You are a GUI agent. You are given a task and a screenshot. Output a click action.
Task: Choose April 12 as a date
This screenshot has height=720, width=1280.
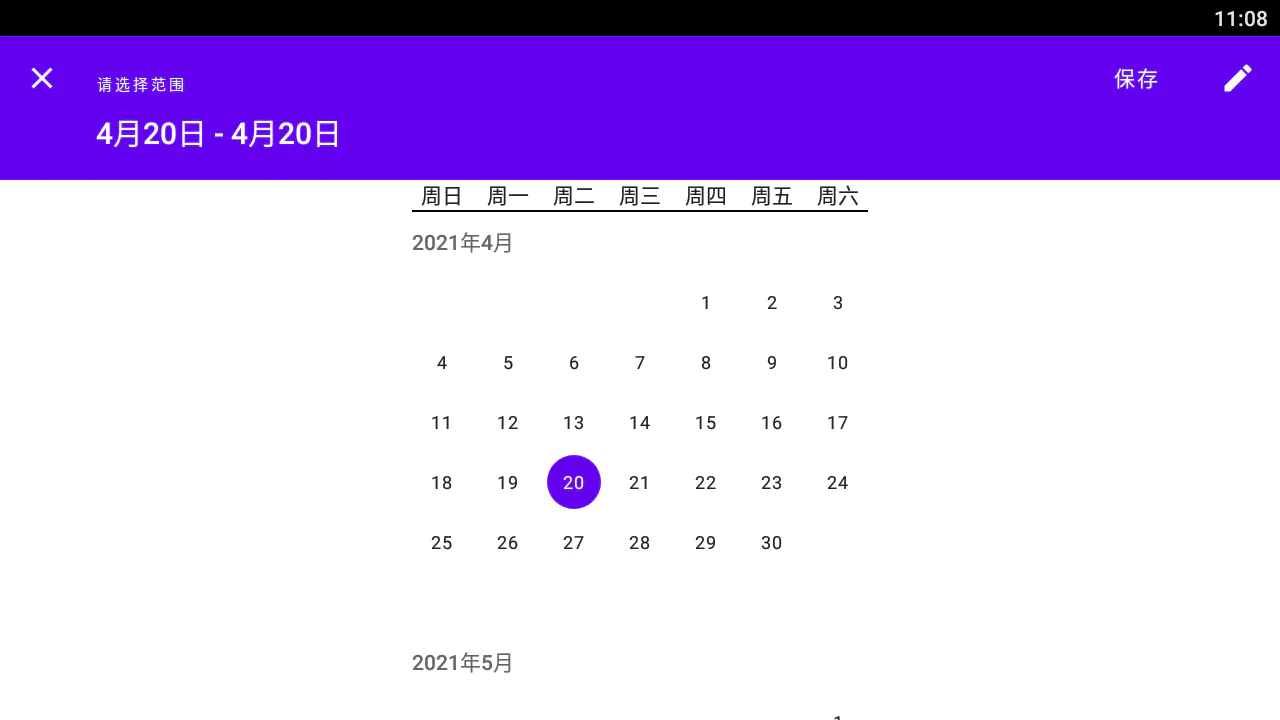click(508, 423)
